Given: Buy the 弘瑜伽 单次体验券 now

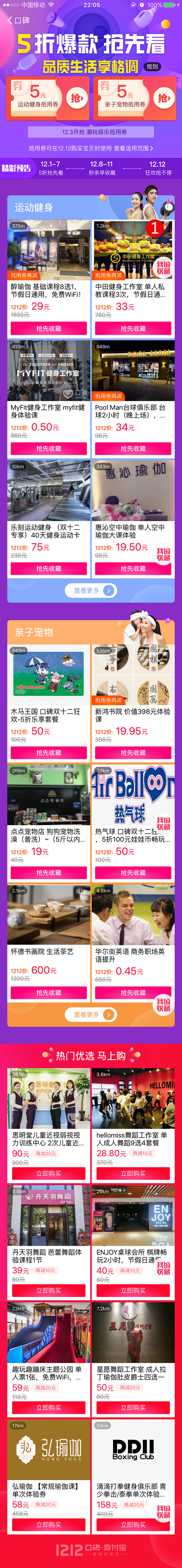Looking at the screenshot, I should pos(49,1525).
